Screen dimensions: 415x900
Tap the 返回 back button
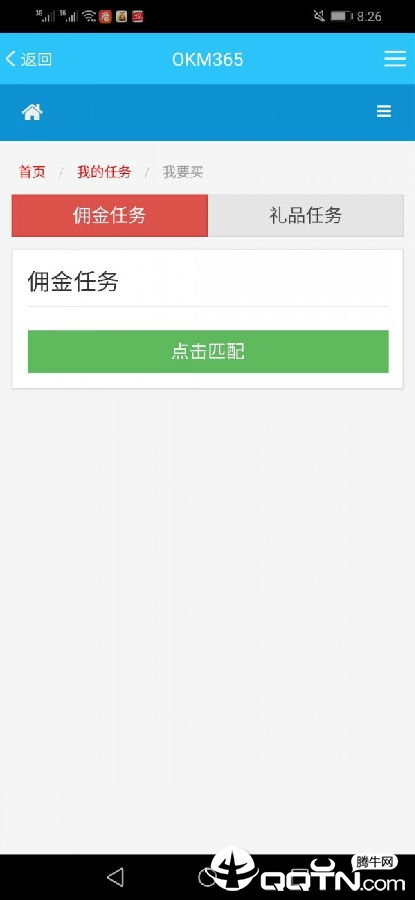coord(29,59)
